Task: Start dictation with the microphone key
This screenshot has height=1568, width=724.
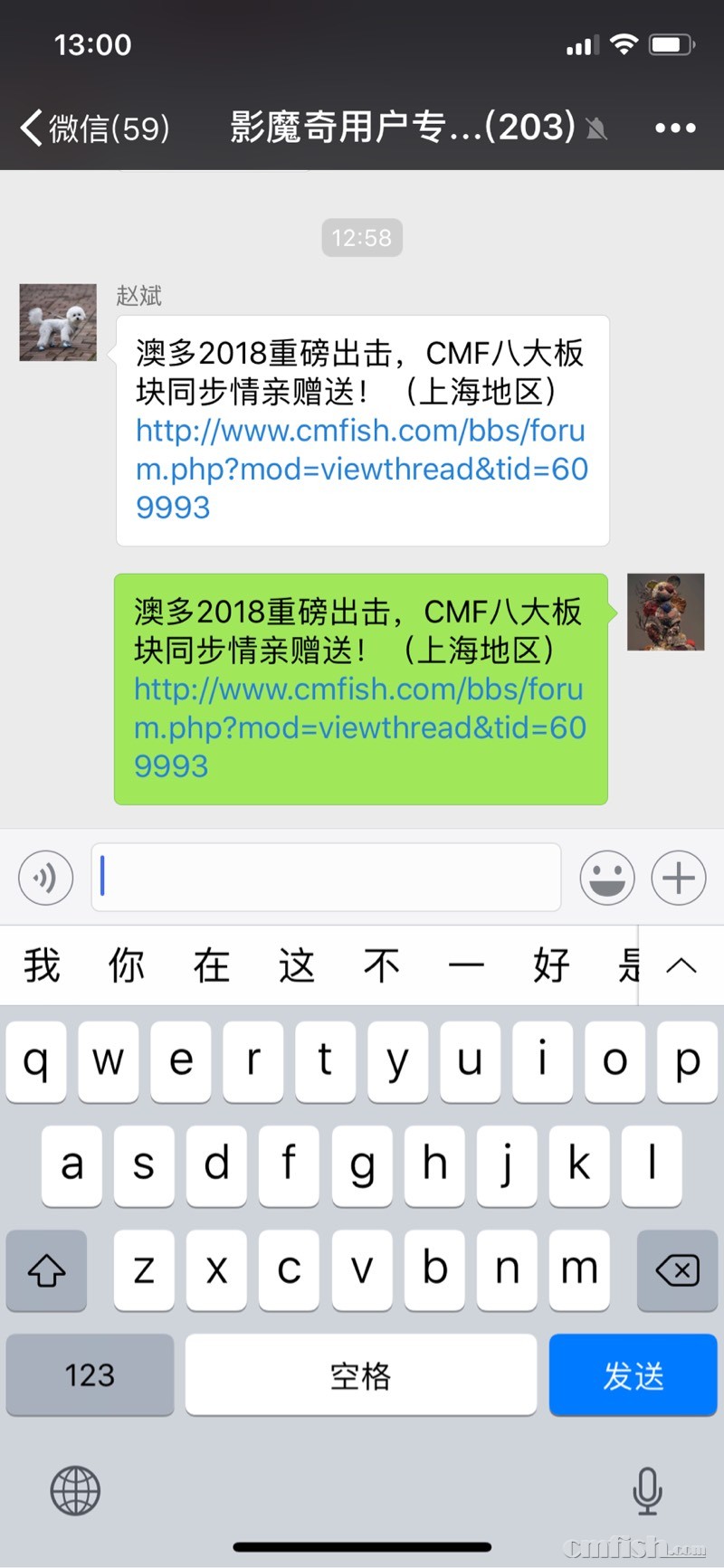Action: (x=647, y=1490)
